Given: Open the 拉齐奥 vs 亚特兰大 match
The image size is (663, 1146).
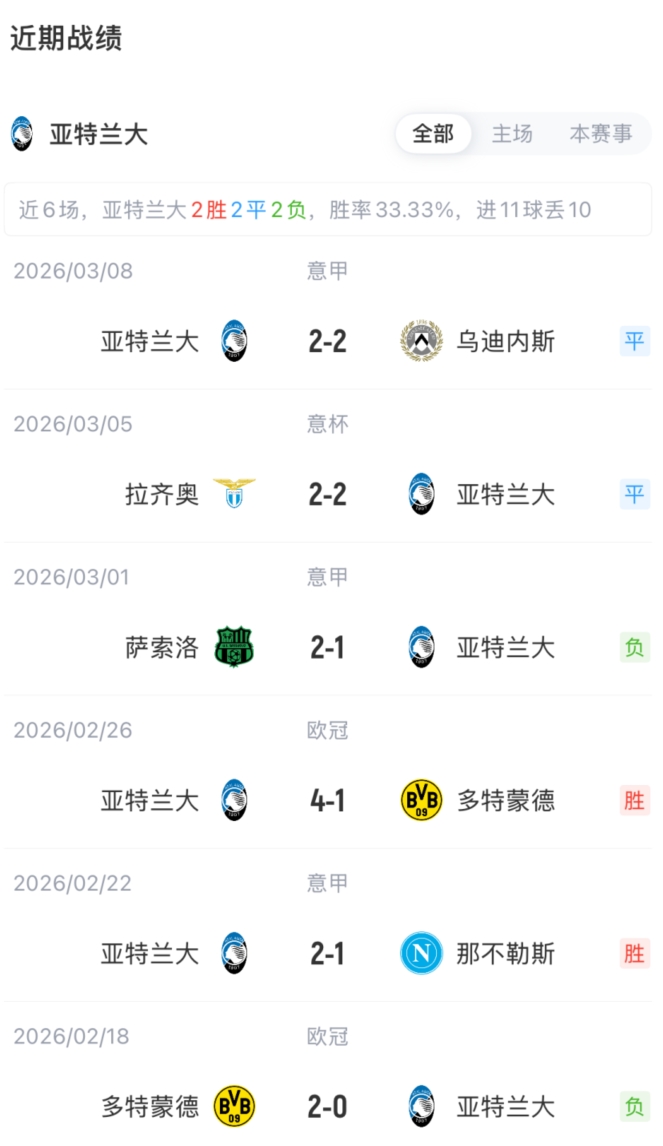Looking at the screenshot, I should (328, 495).
